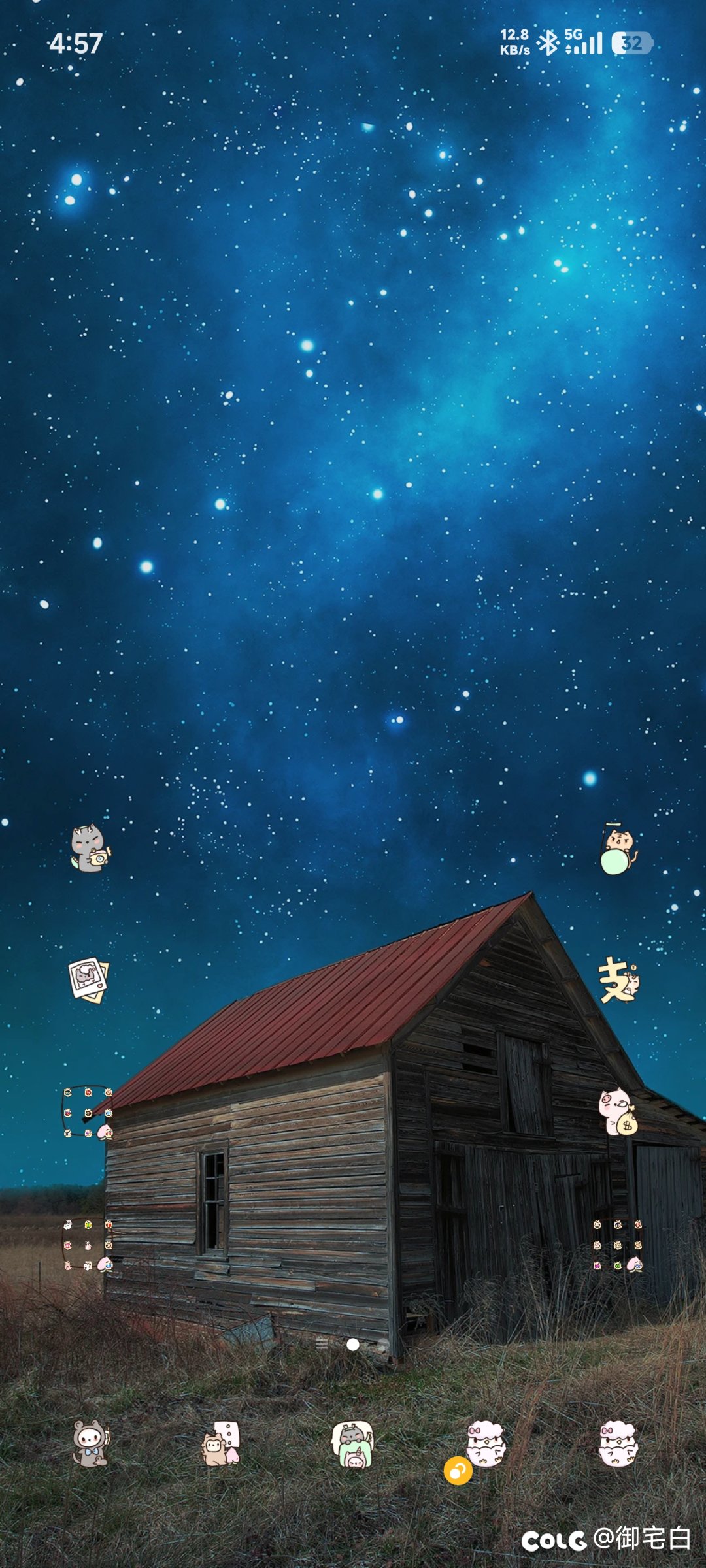
Task: Launch Alipay with the 支 icon
Action: tap(618, 980)
